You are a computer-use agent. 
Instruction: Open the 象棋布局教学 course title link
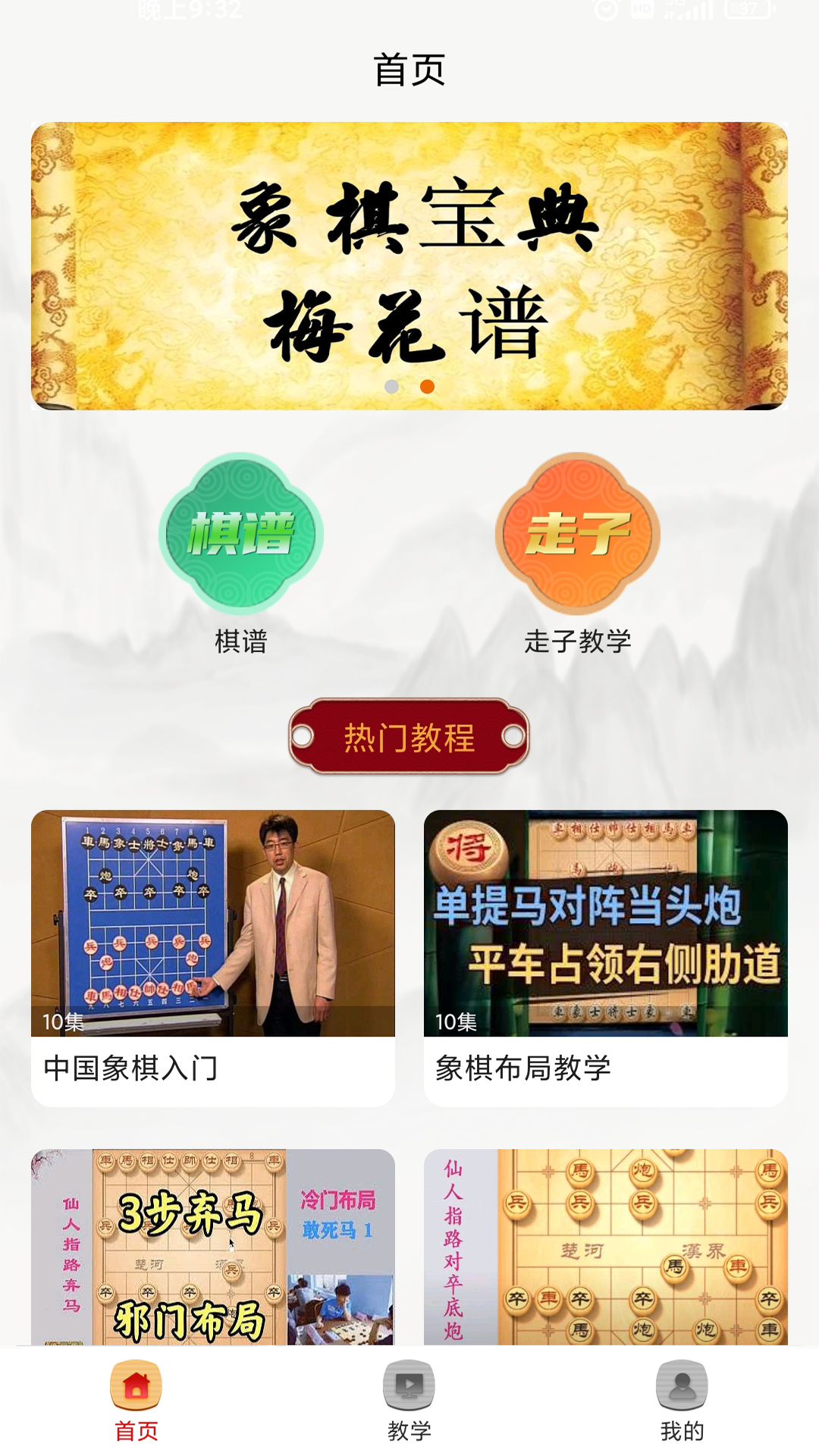click(520, 1065)
